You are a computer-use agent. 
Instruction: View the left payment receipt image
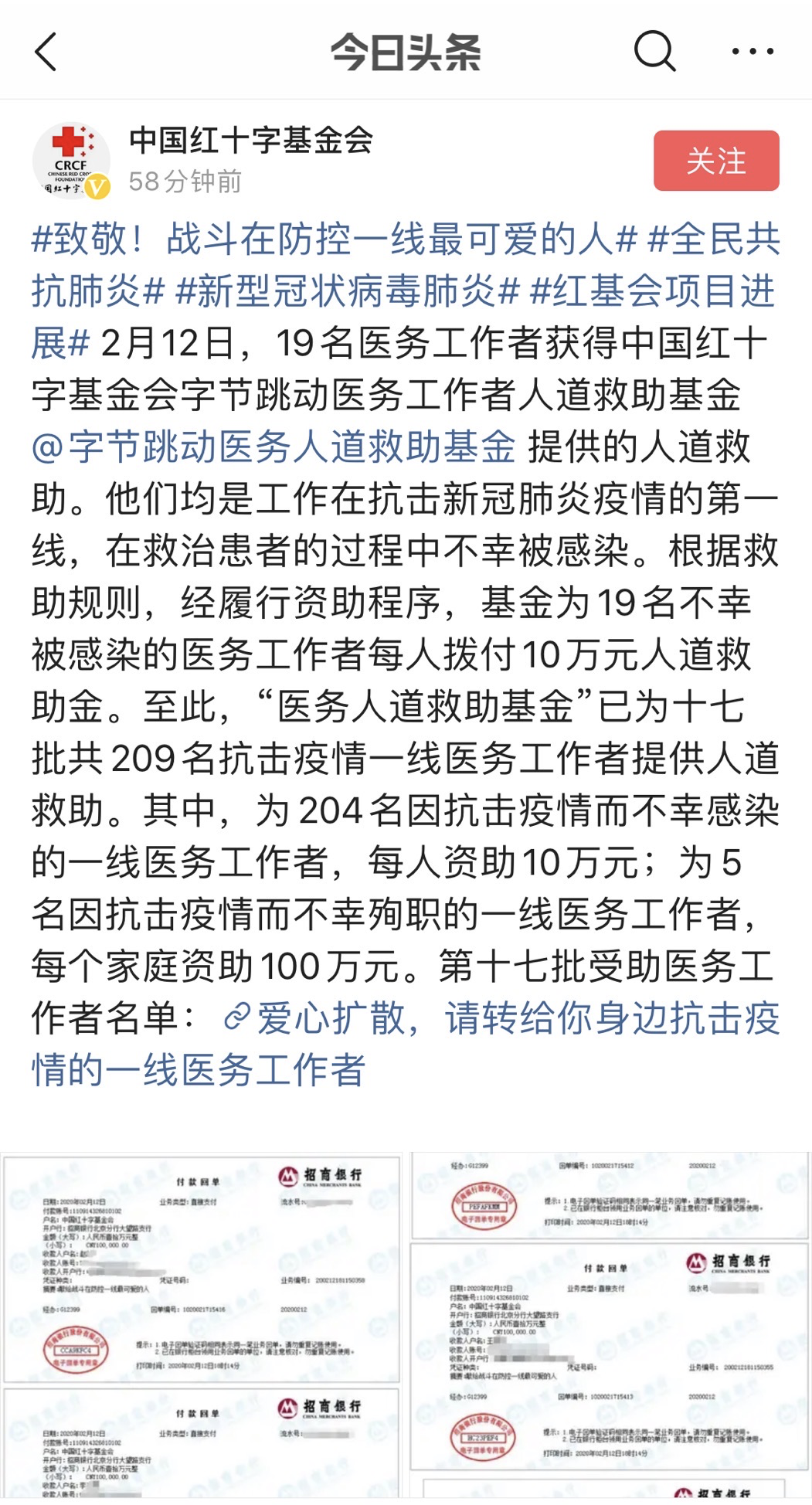point(202,1324)
